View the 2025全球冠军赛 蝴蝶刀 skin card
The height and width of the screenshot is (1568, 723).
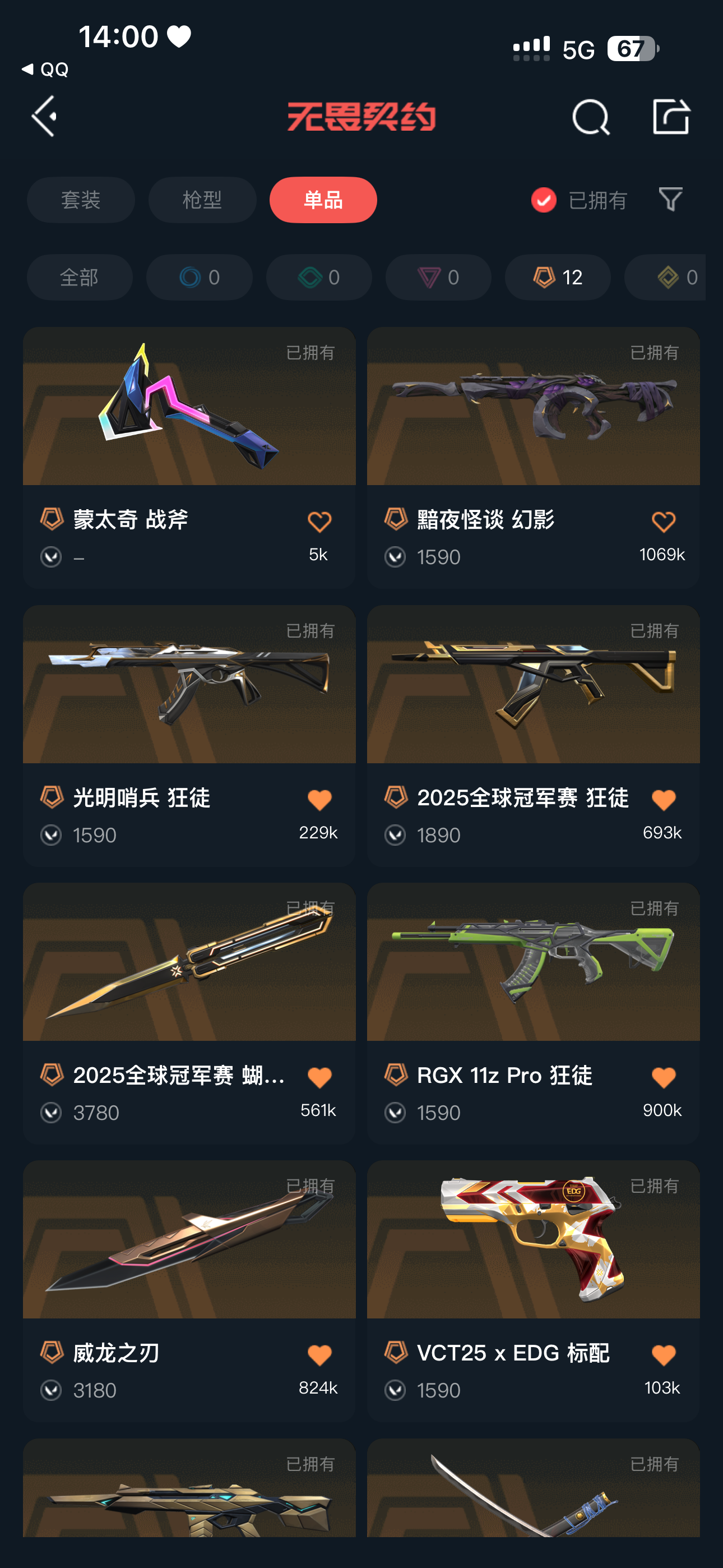pos(189,980)
